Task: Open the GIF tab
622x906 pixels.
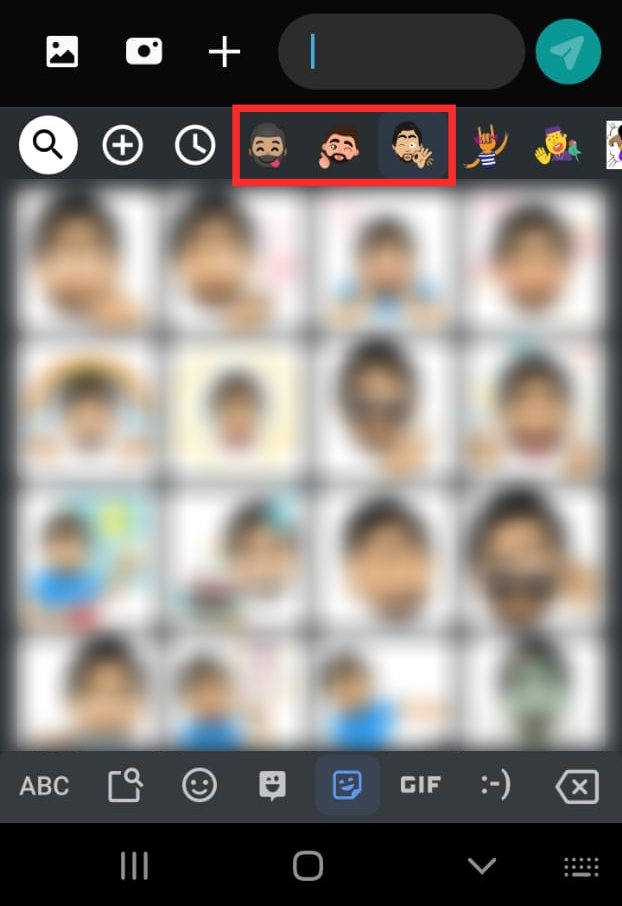Action: (420, 786)
